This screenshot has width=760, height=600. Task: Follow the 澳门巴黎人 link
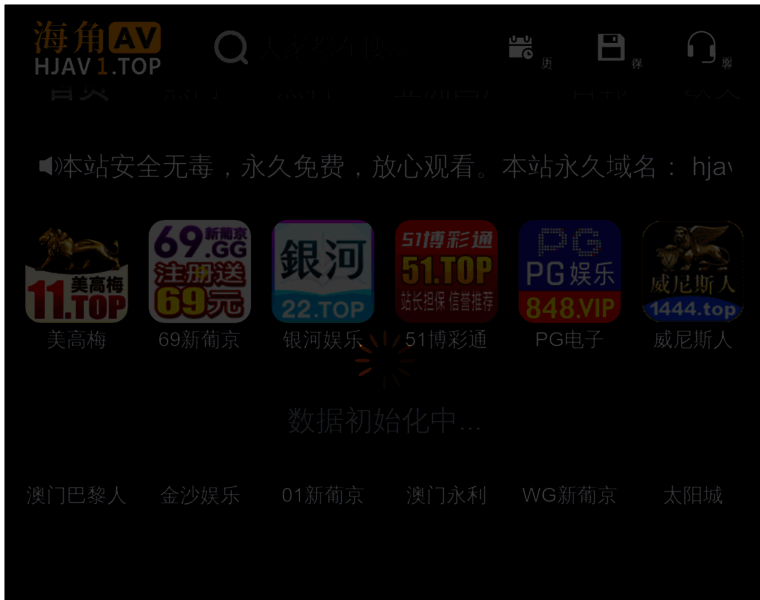[76, 495]
